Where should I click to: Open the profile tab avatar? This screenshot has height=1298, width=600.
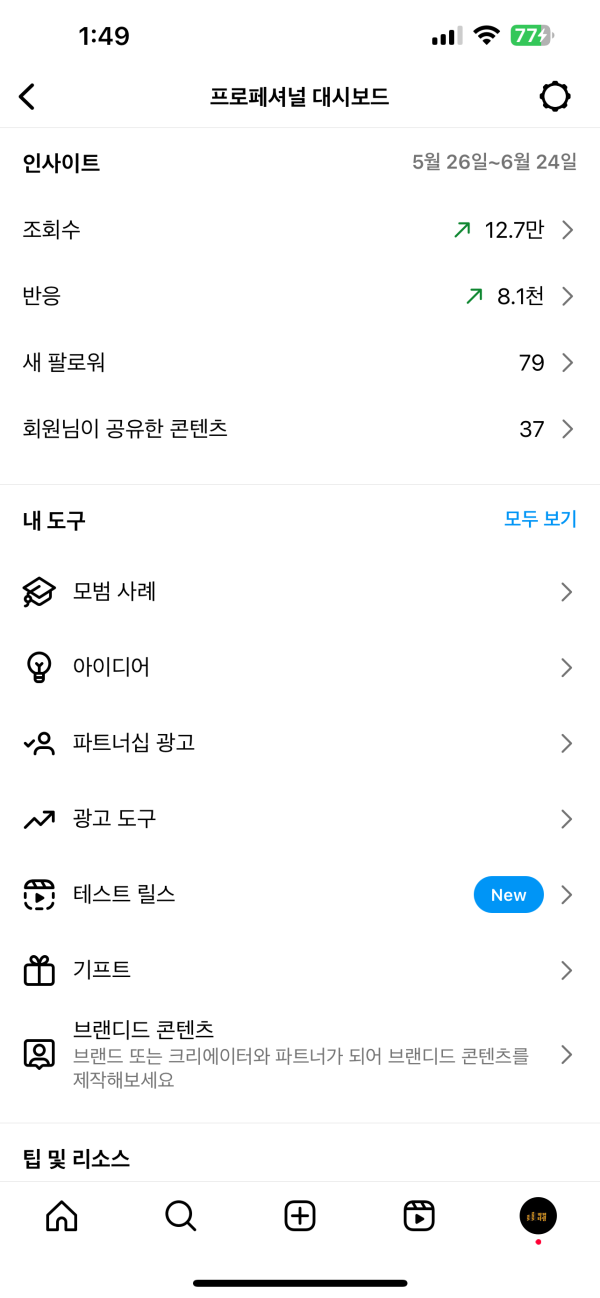538,1216
